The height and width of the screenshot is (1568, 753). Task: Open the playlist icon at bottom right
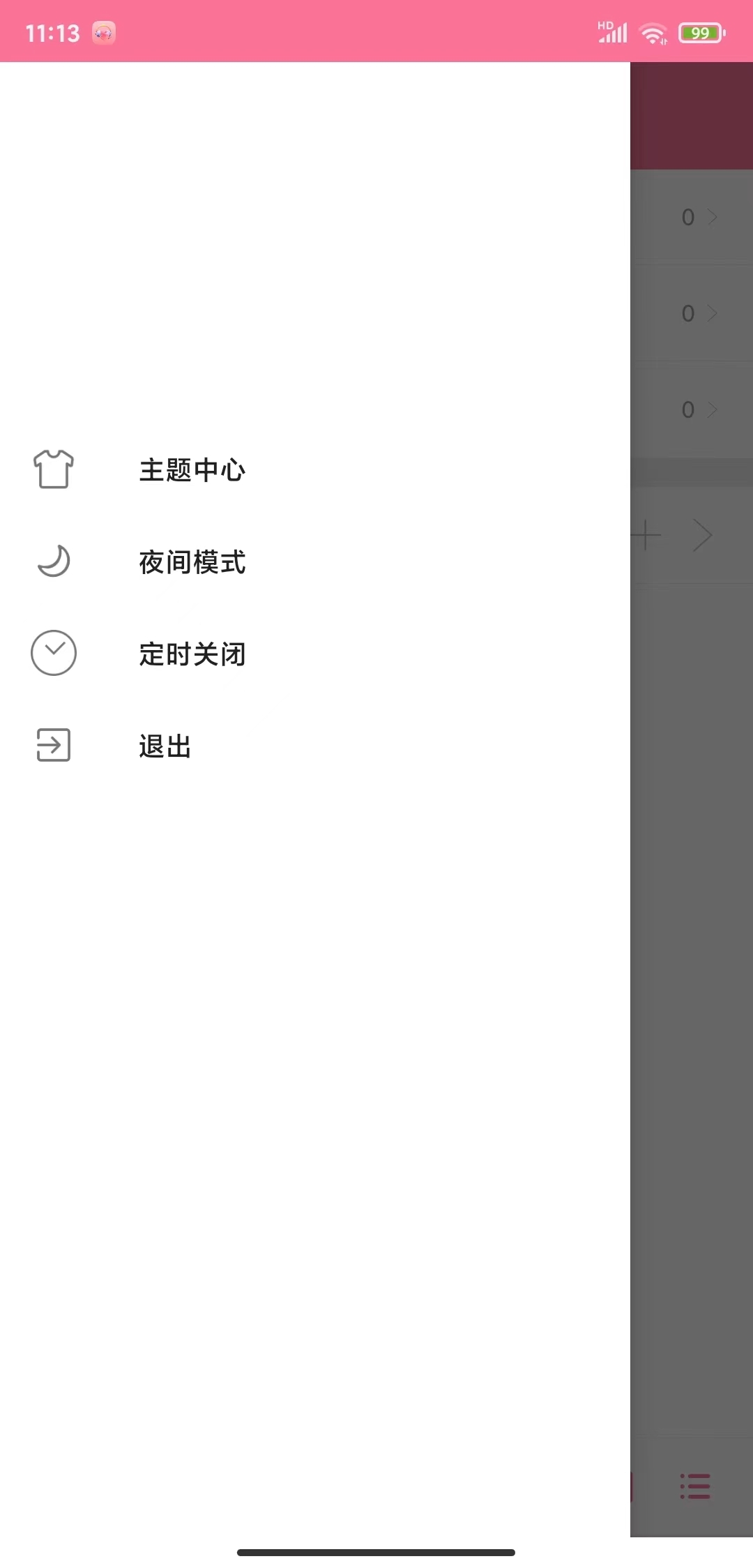tap(694, 1488)
